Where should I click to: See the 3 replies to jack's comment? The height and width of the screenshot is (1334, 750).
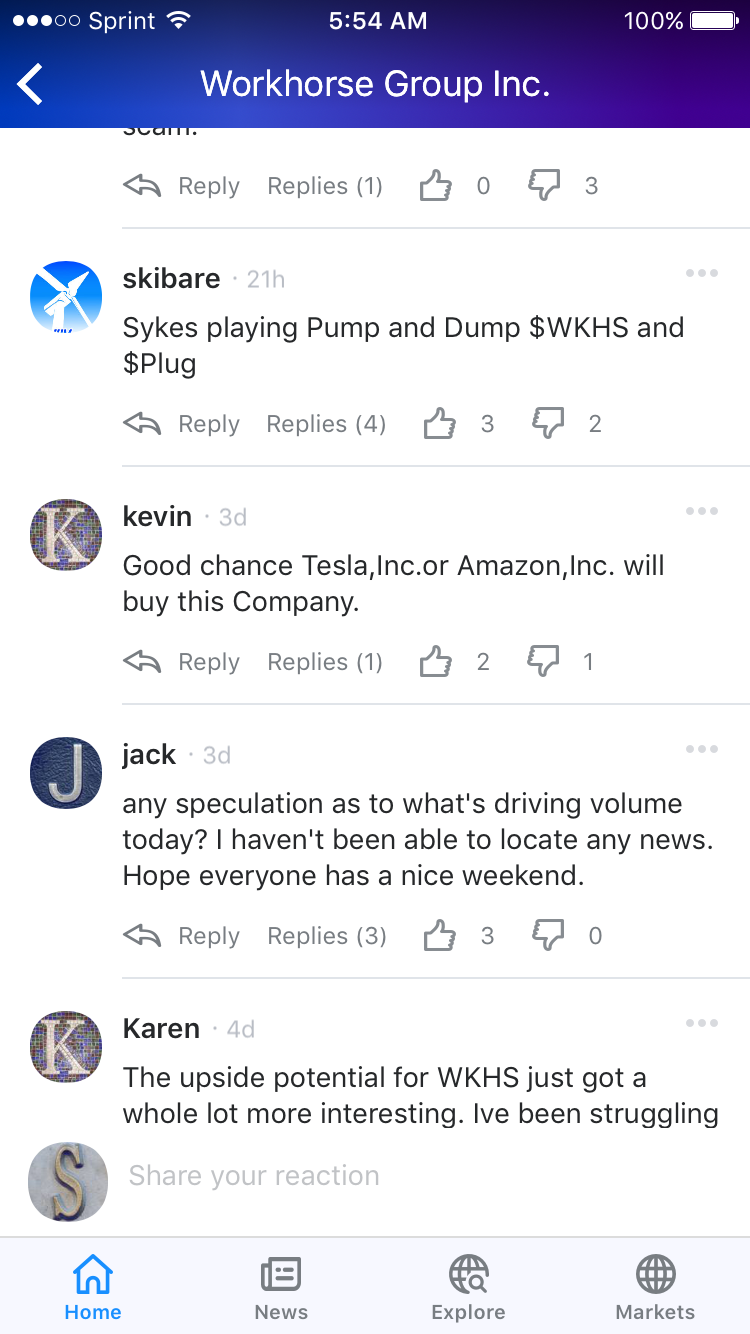coord(327,936)
